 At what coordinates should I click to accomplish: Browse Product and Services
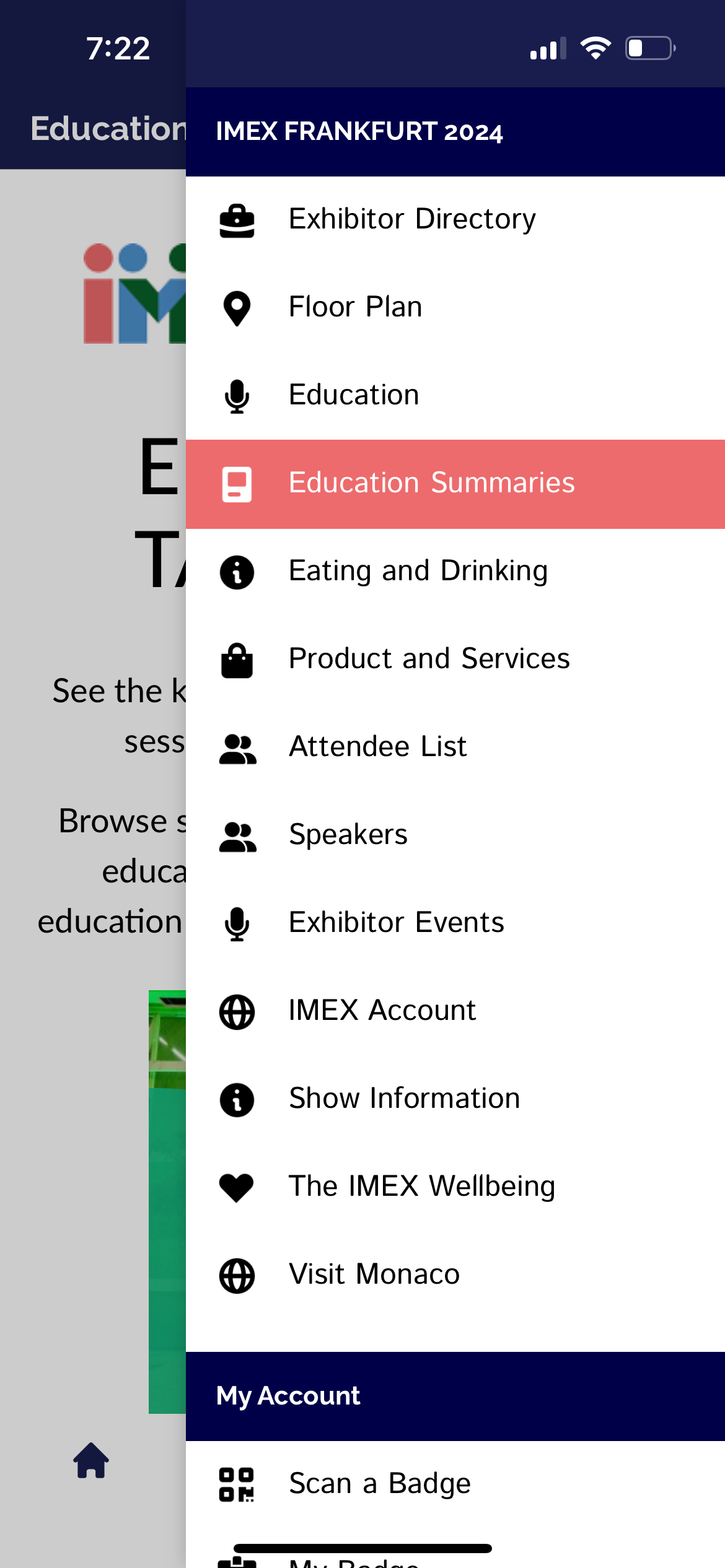(x=429, y=659)
